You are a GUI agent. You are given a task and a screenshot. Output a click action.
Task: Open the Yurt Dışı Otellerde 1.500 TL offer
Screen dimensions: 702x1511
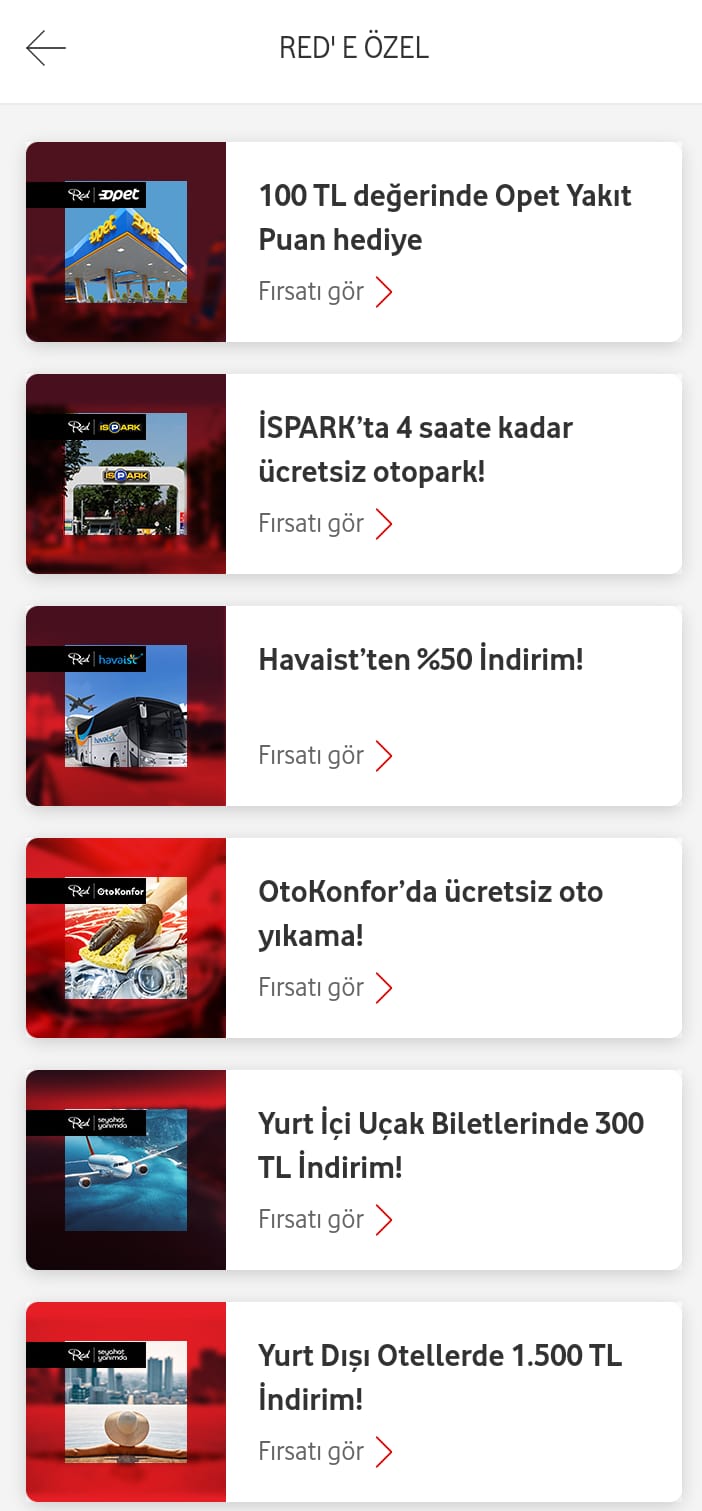pyautogui.click(x=354, y=1401)
